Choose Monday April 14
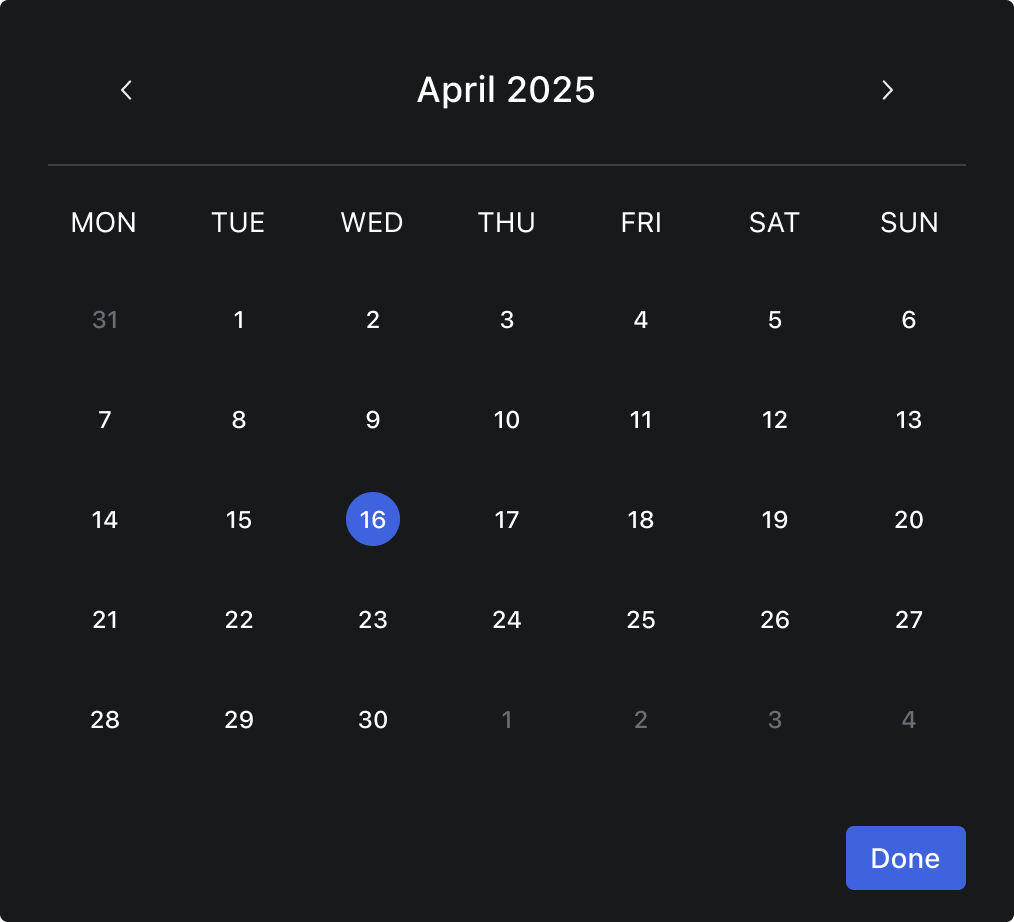This screenshot has width=1014, height=922. pyautogui.click(x=105, y=520)
